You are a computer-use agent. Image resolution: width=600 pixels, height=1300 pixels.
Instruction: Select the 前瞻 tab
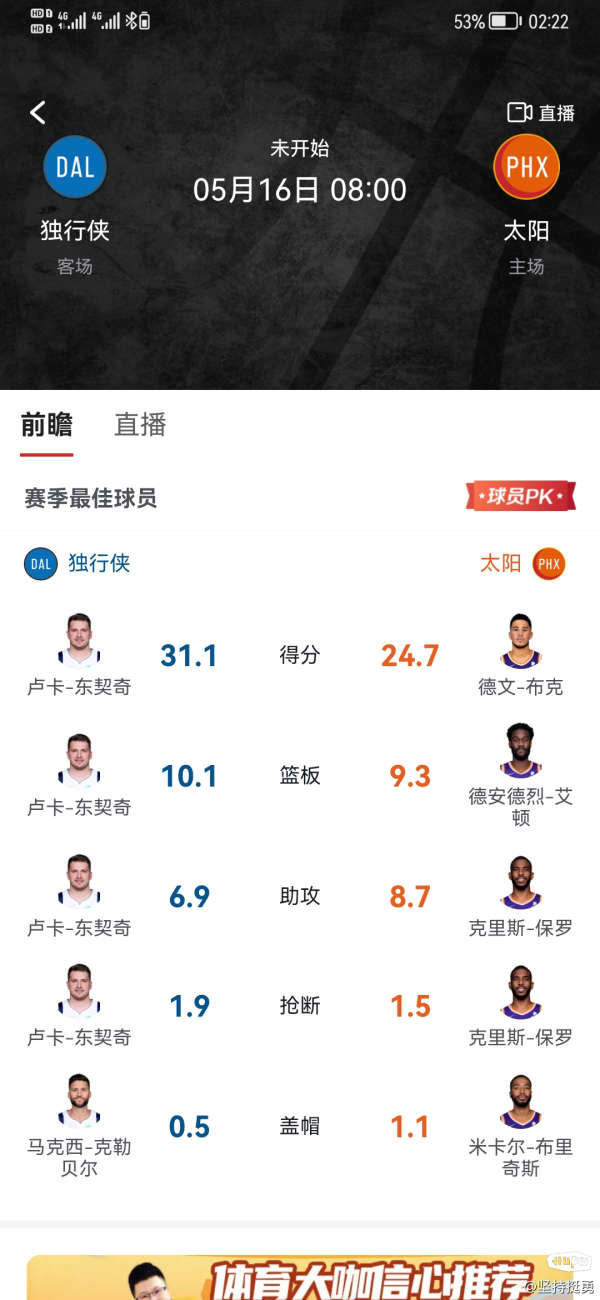coord(47,424)
